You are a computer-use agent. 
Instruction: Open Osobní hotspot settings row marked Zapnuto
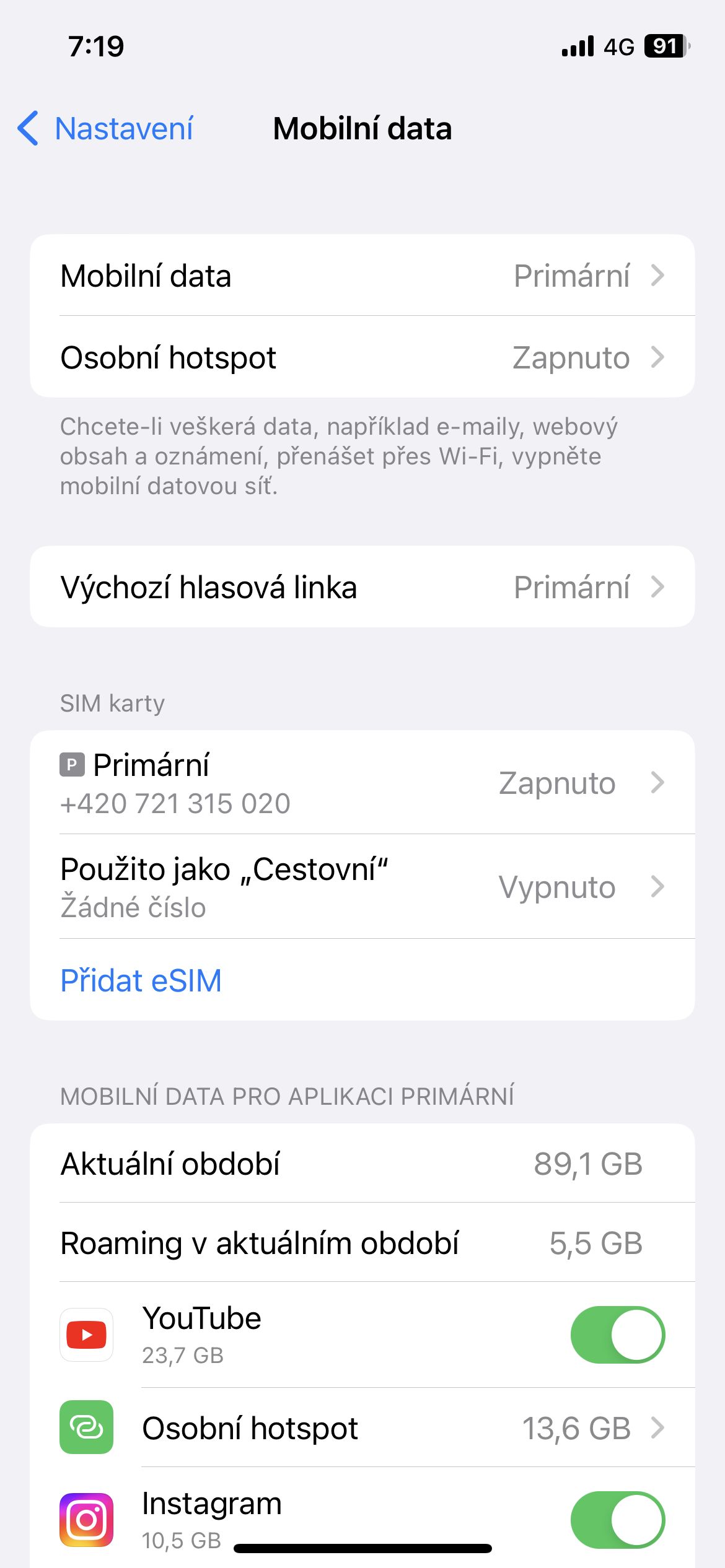(362, 357)
